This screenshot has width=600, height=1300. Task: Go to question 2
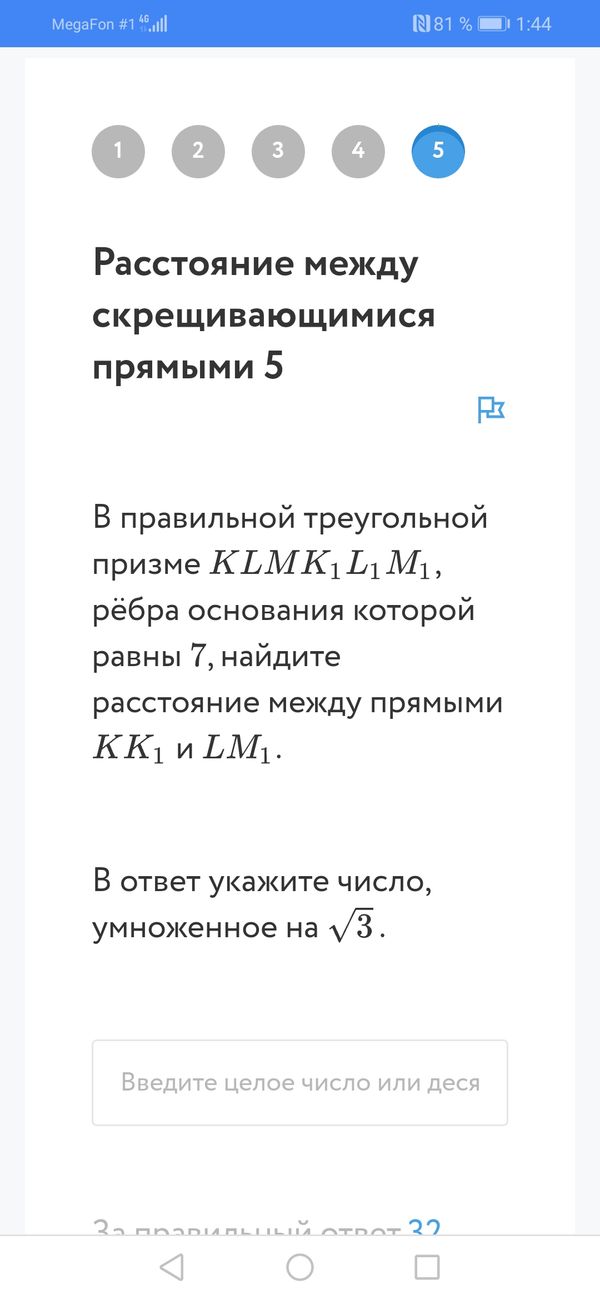point(198,151)
